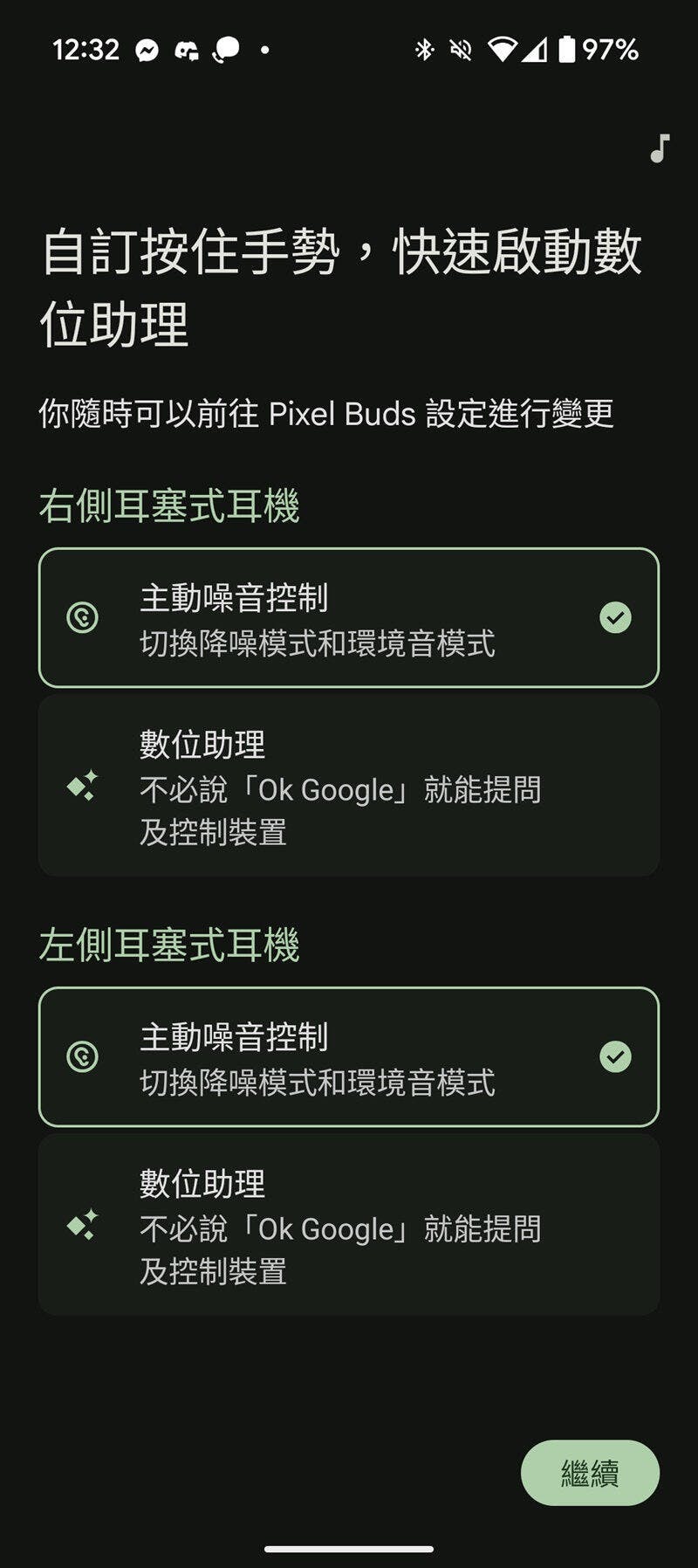
Task: Tap the music note icon
Action: (660, 148)
